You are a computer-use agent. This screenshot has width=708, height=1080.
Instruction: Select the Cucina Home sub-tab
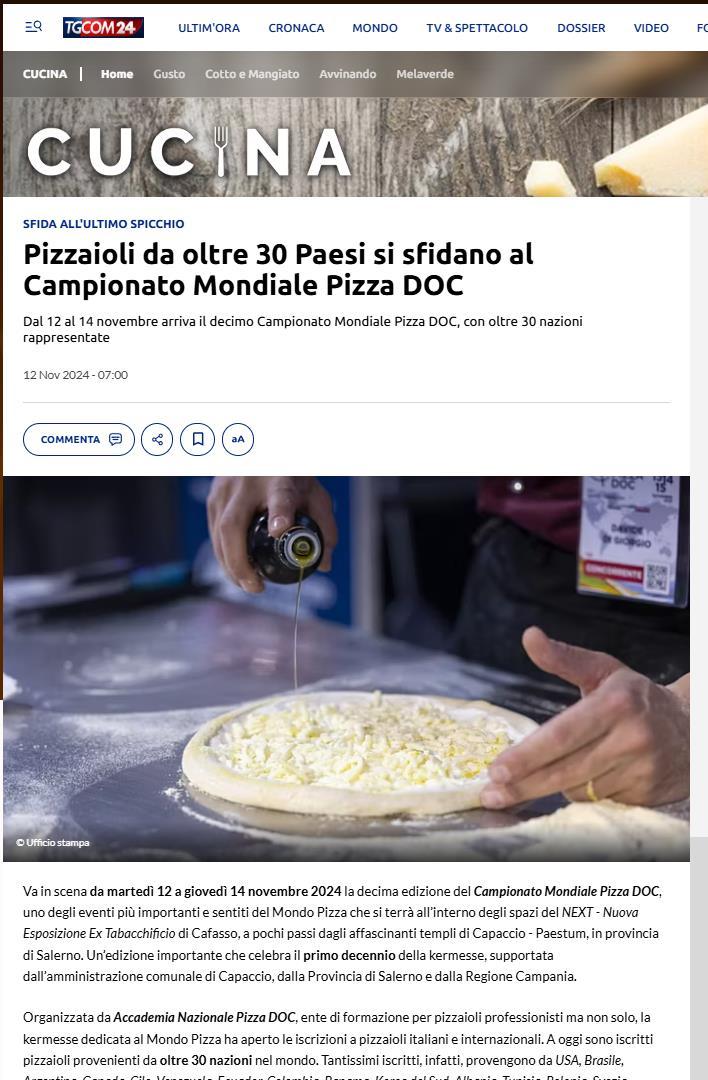117,74
